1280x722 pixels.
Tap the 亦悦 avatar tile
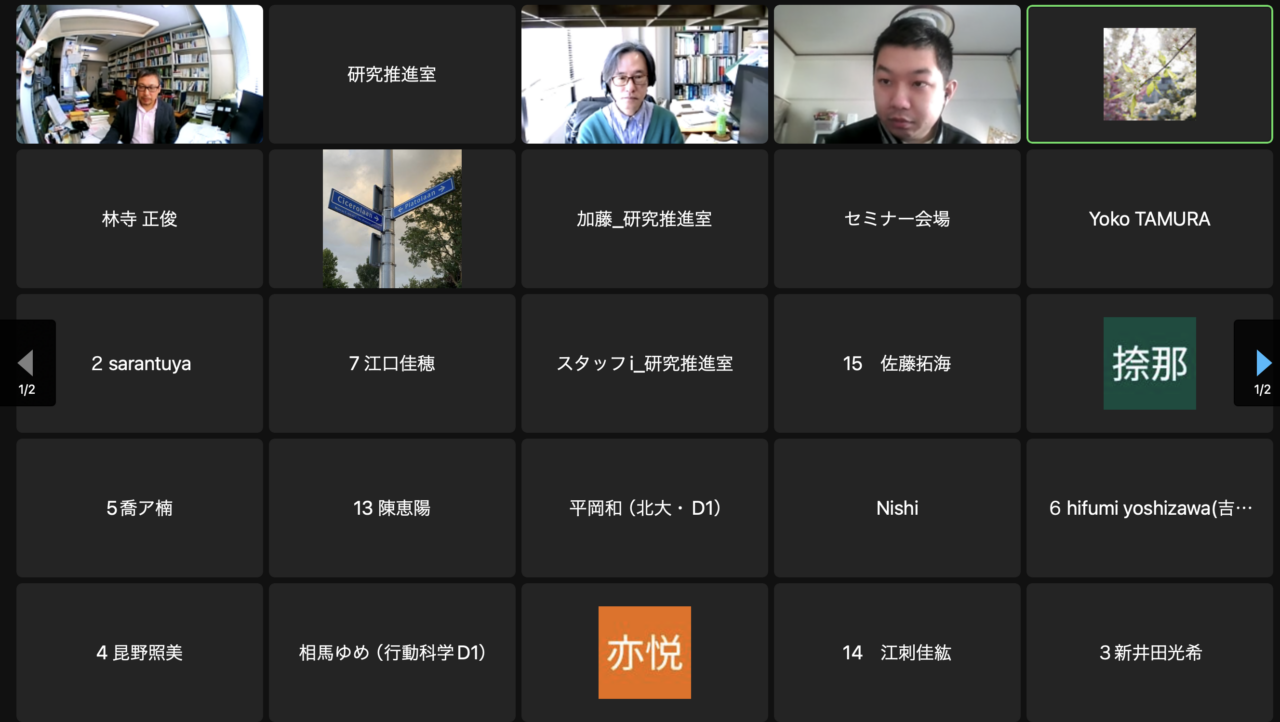645,652
